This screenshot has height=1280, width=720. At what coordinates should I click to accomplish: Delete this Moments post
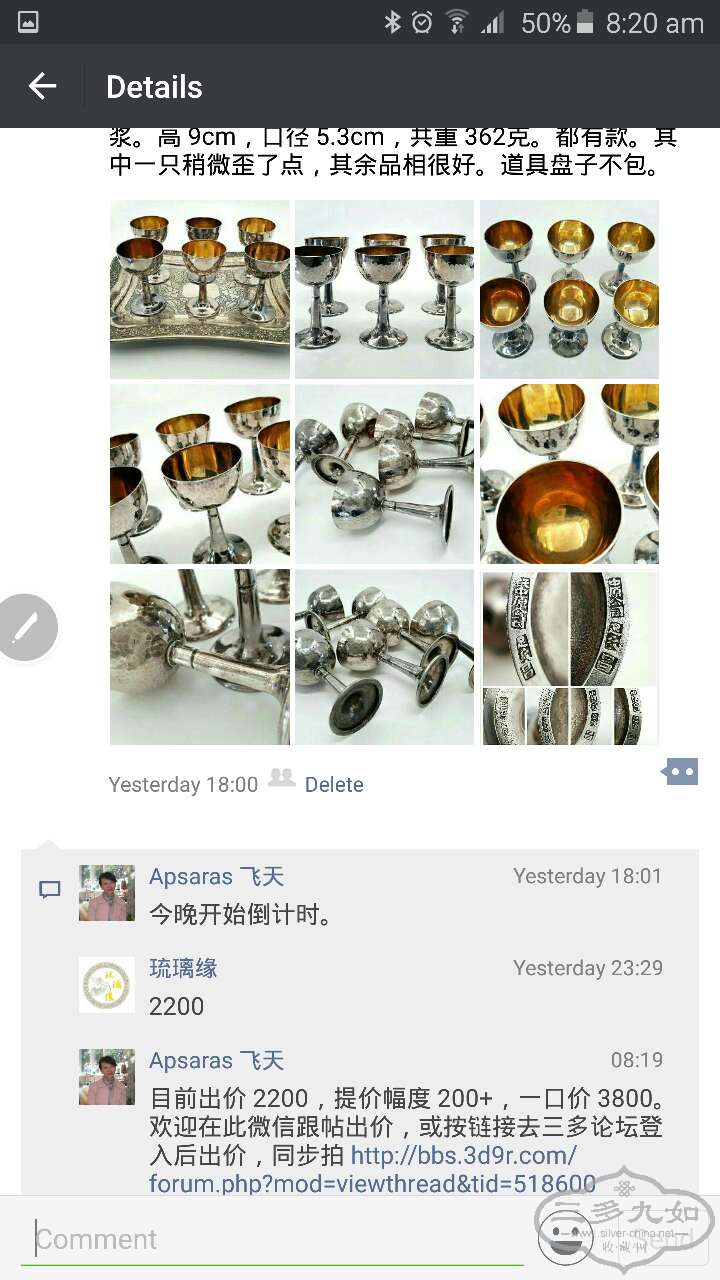coord(334,785)
